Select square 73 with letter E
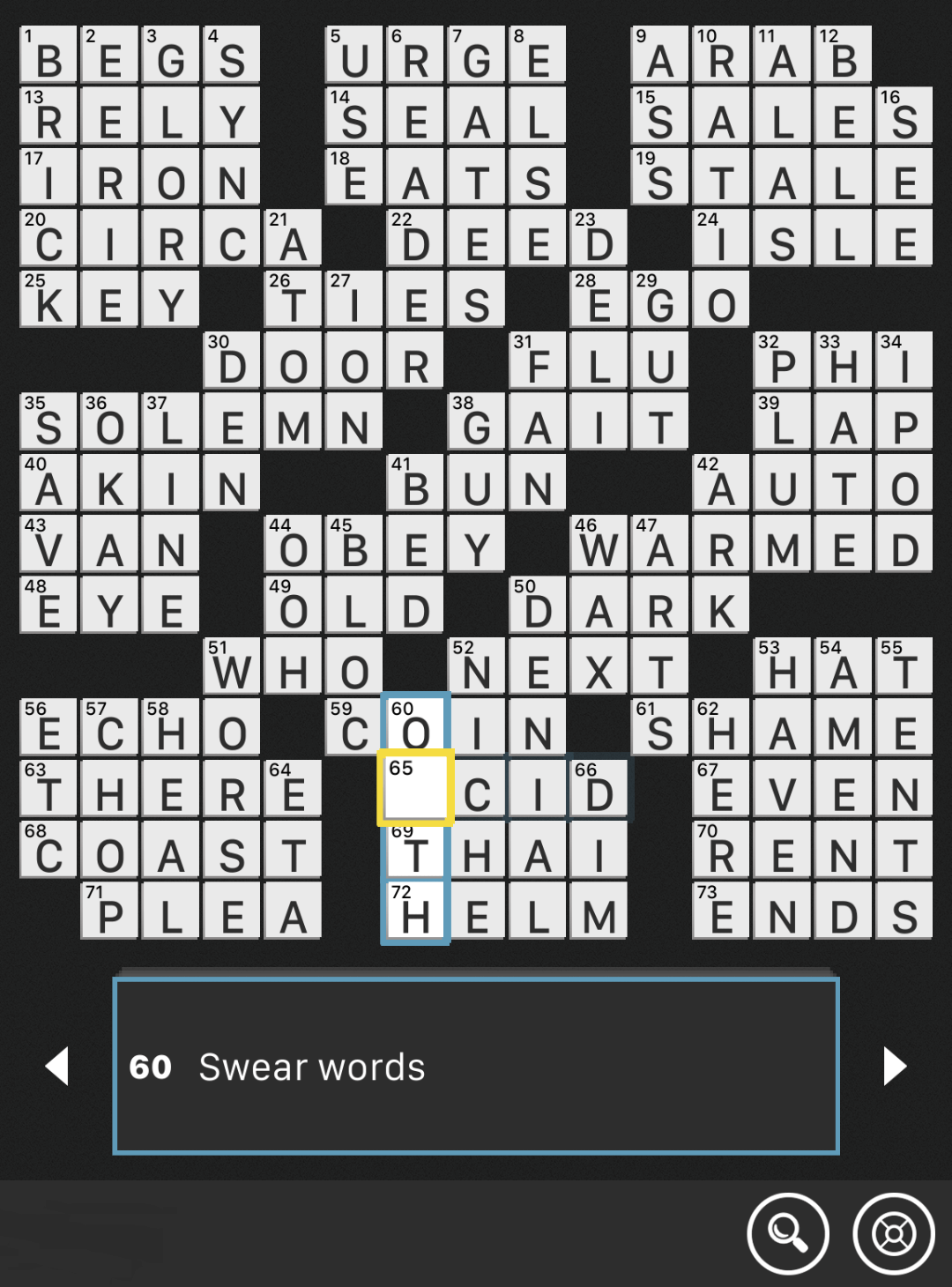The height and width of the screenshot is (1287, 952). (721, 911)
